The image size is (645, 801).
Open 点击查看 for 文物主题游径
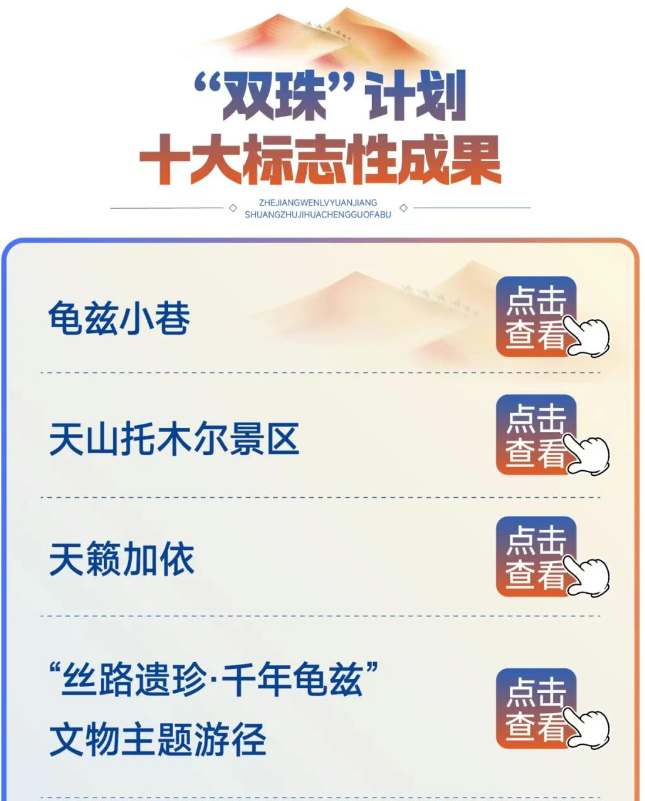(x=537, y=708)
